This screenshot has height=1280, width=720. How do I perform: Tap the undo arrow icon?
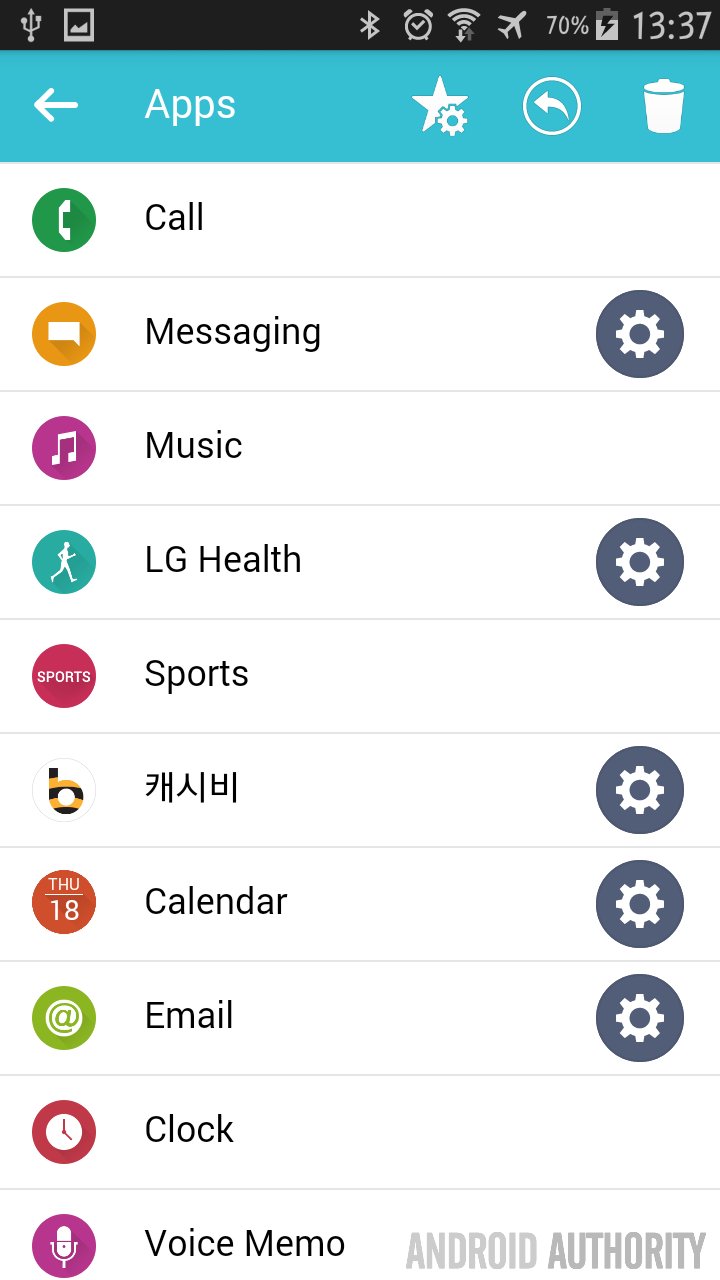tap(552, 106)
